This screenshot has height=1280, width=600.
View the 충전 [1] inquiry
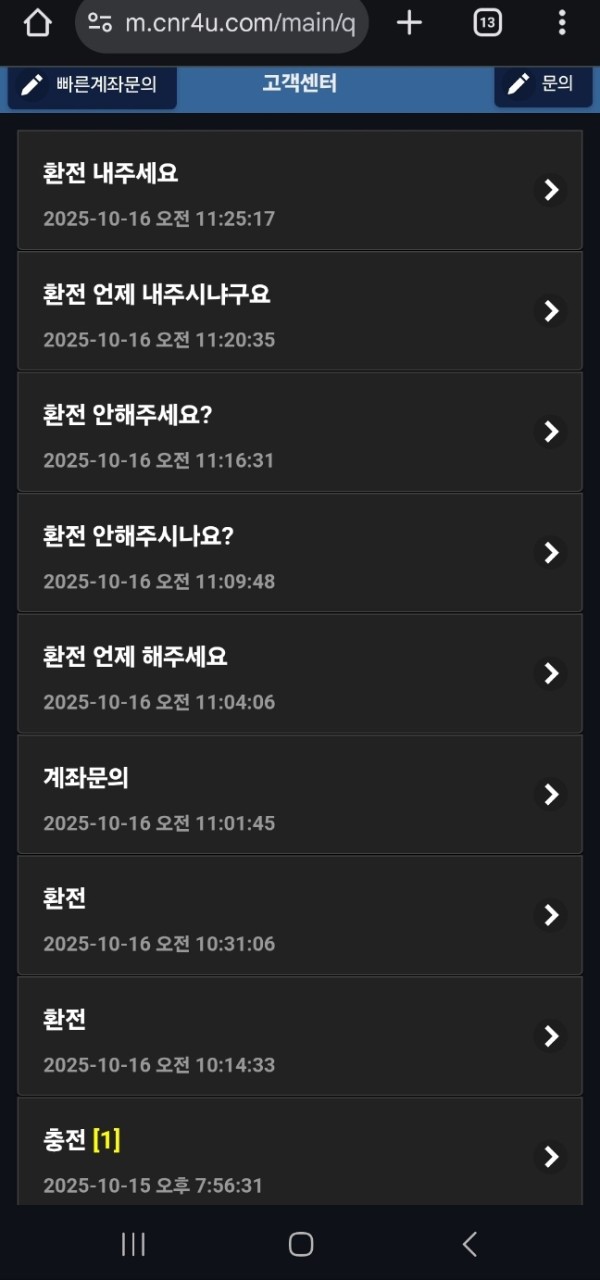click(300, 1155)
